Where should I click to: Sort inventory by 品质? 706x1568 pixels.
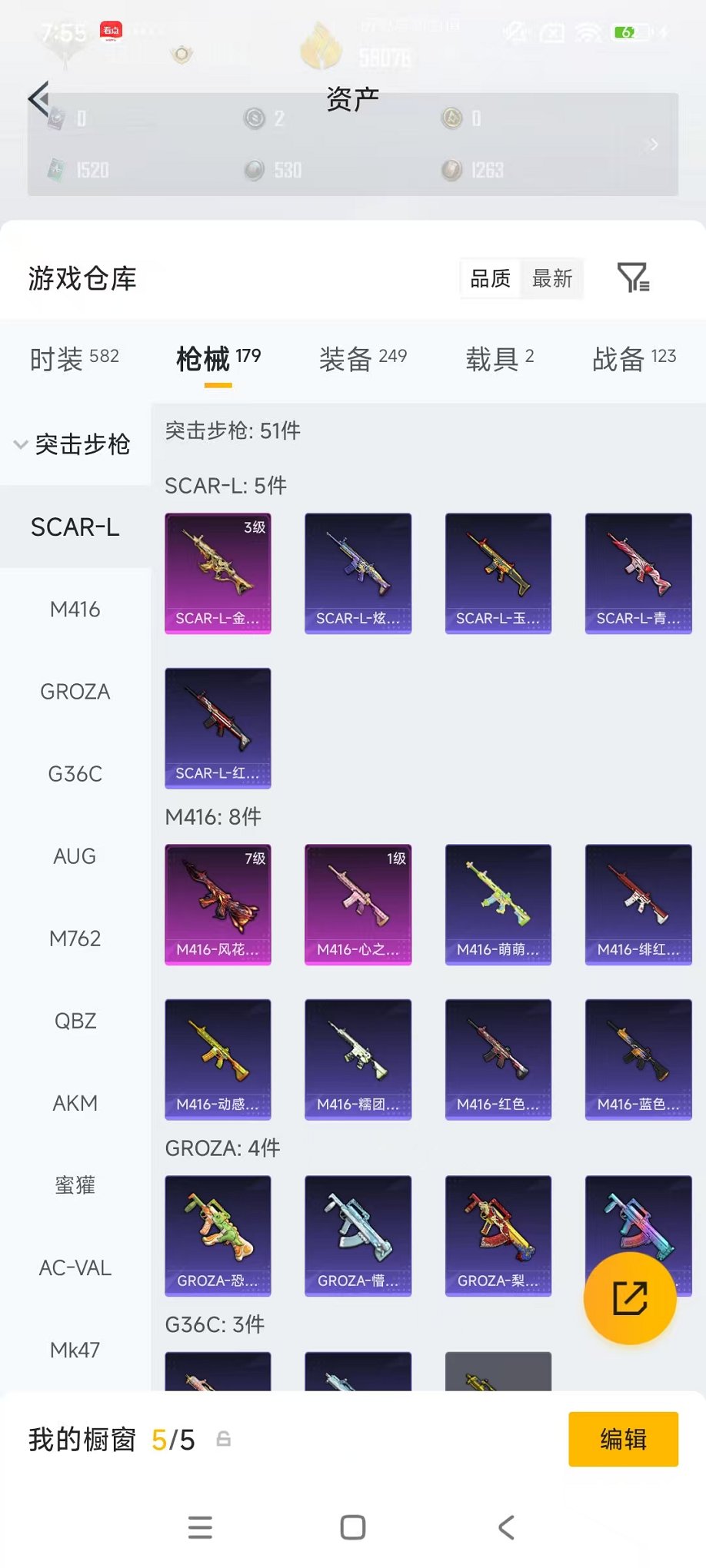[490, 278]
